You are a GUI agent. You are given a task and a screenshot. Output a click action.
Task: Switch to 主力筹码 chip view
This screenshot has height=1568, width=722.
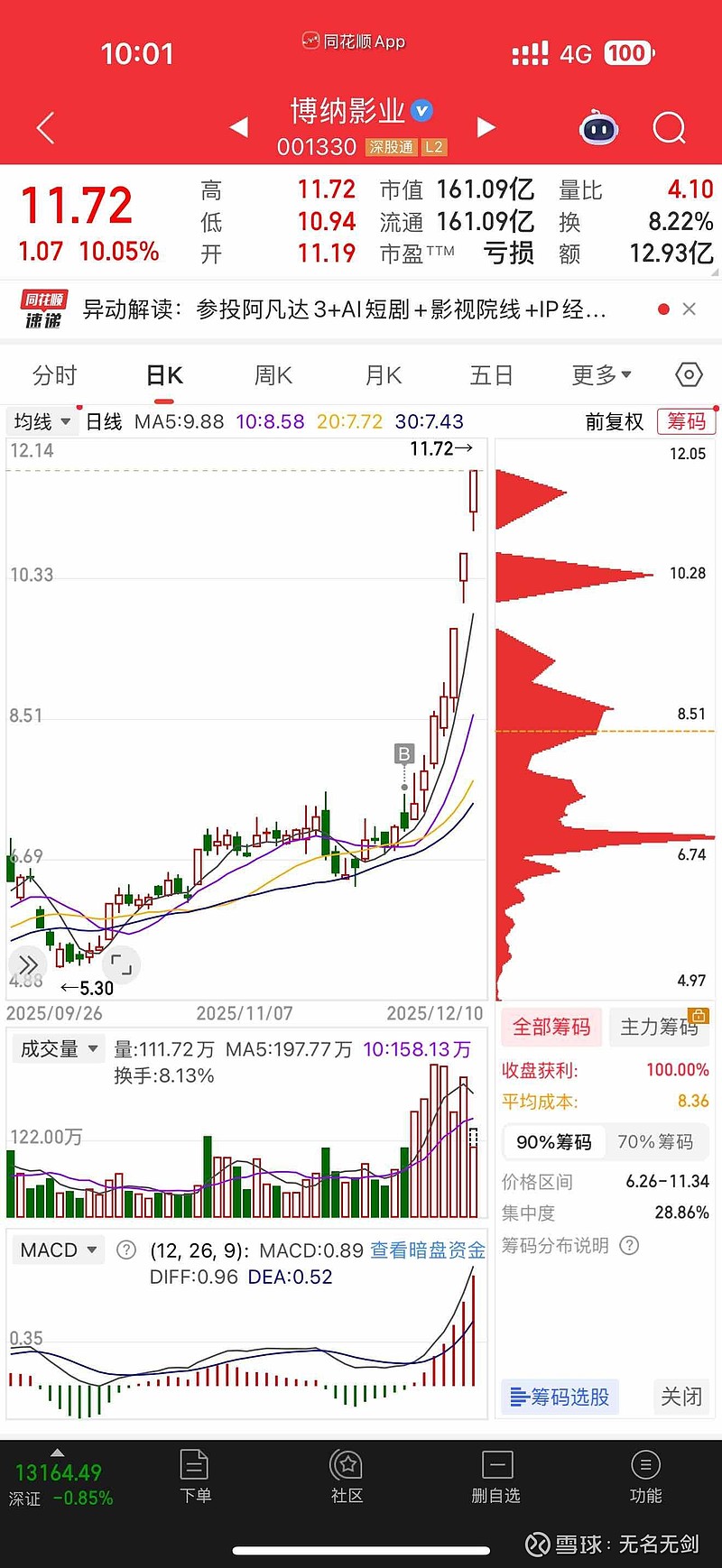tap(659, 1028)
